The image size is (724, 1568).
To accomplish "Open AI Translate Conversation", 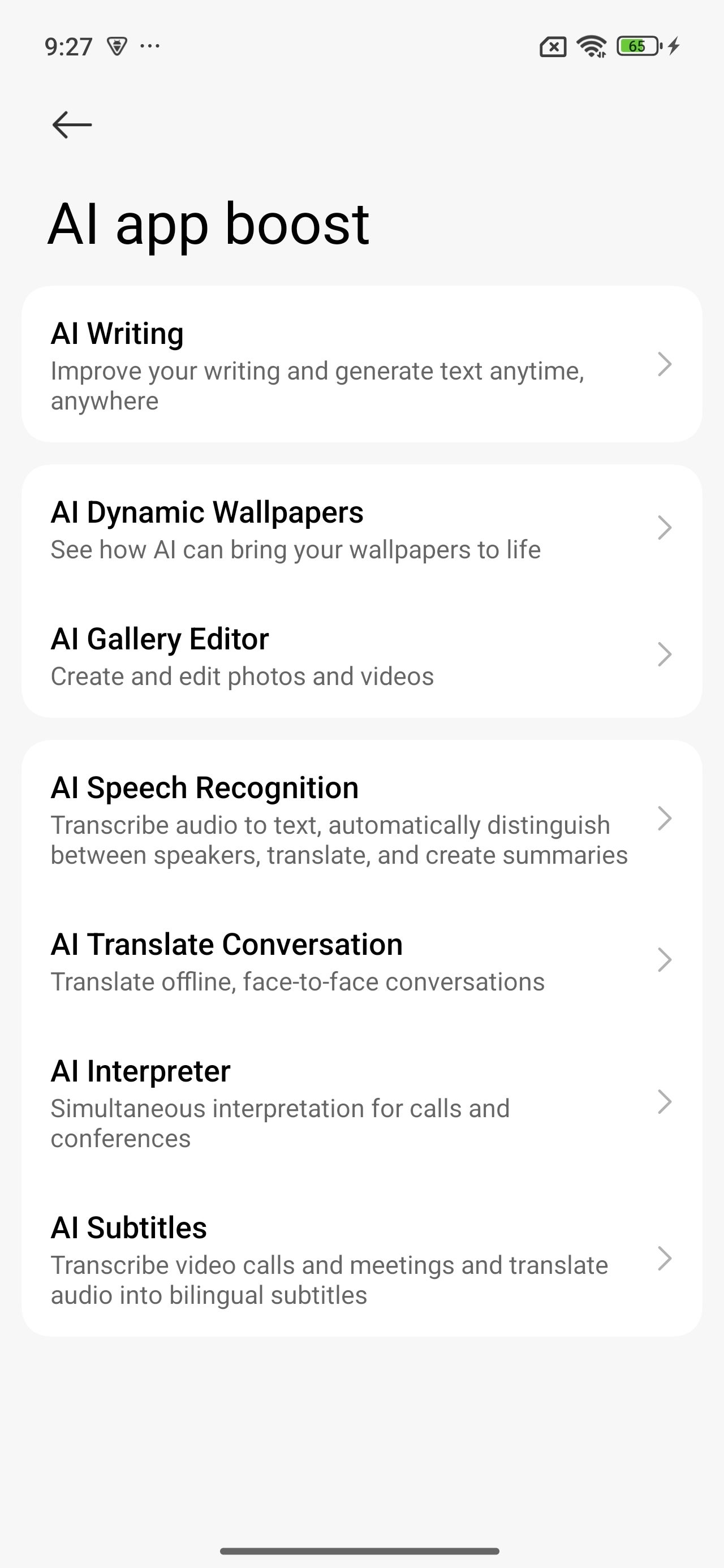I will click(x=361, y=960).
